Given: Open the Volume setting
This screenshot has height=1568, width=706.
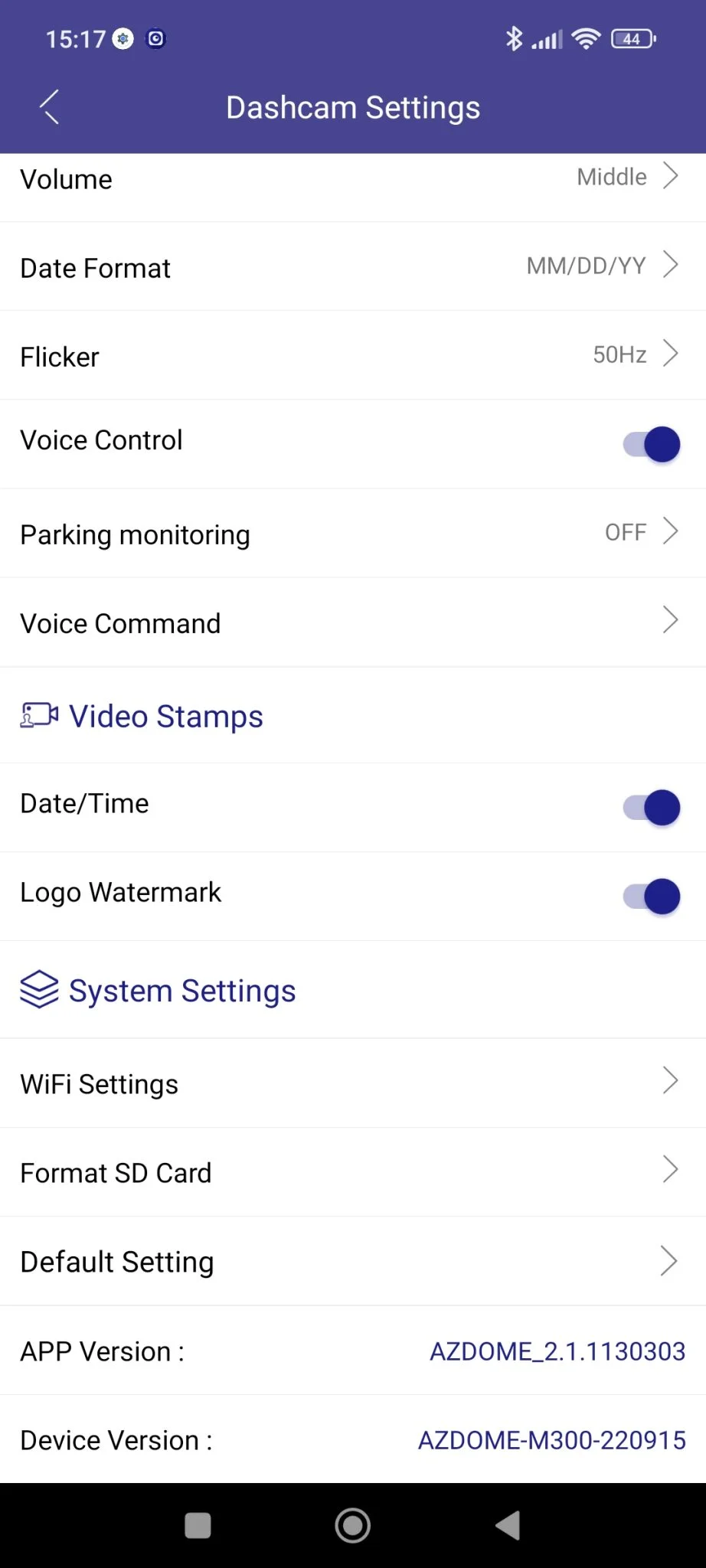Looking at the screenshot, I should pos(352,180).
